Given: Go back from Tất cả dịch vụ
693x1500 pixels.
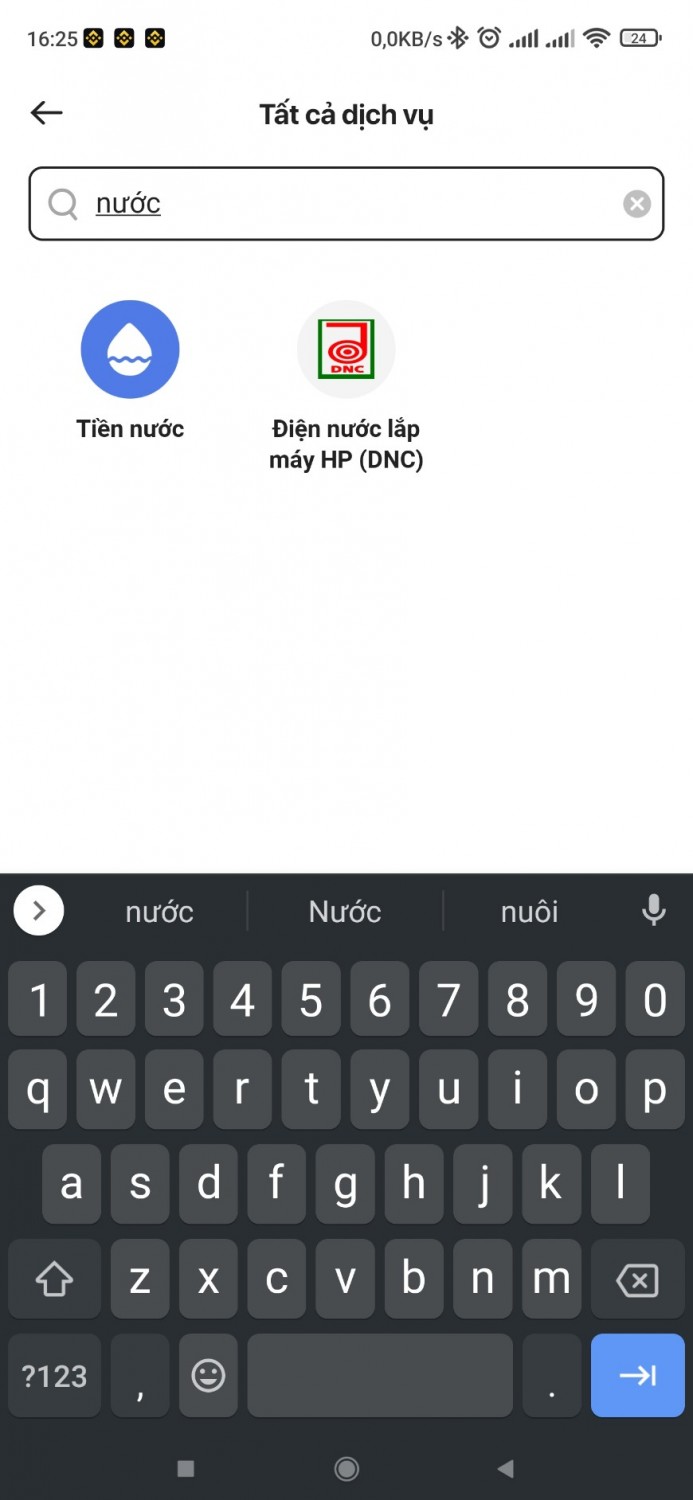Looking at the screenshot, I should pyautogui.click(x=46, y=114).
